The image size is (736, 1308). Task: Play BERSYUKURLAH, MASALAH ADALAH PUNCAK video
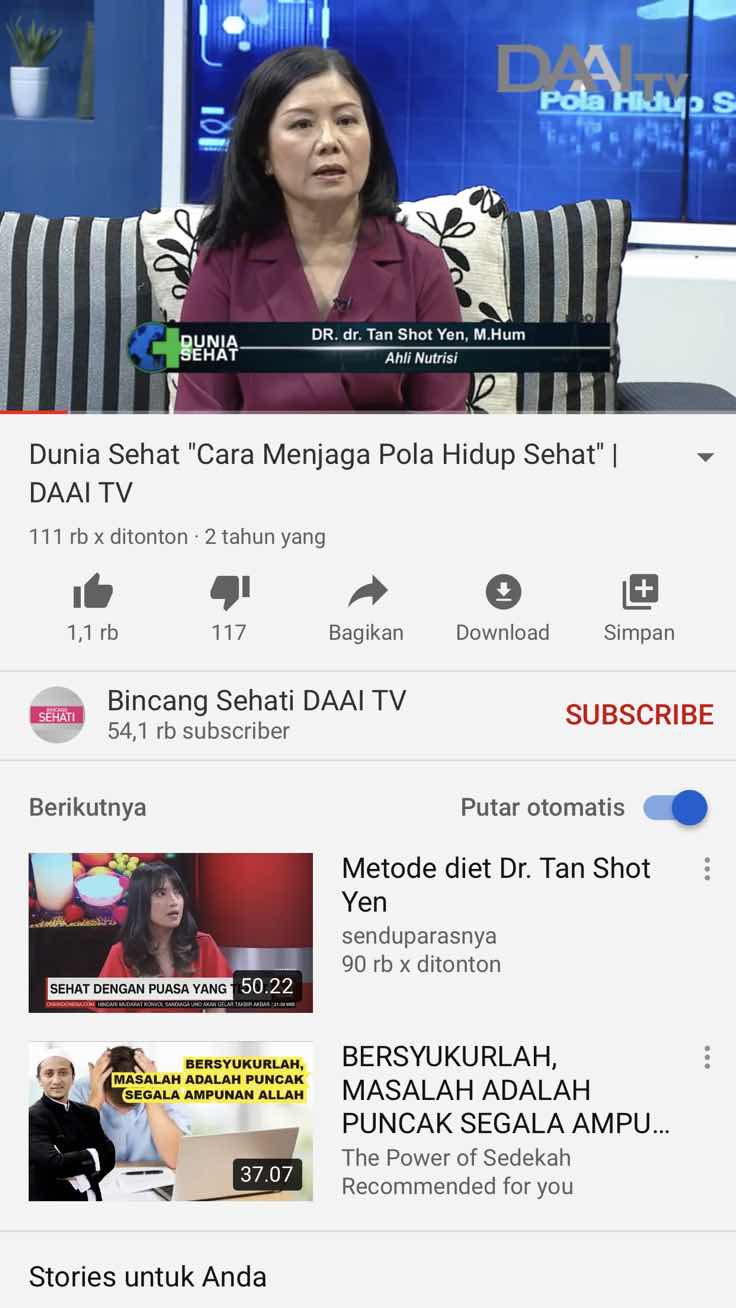point(171,1121)
